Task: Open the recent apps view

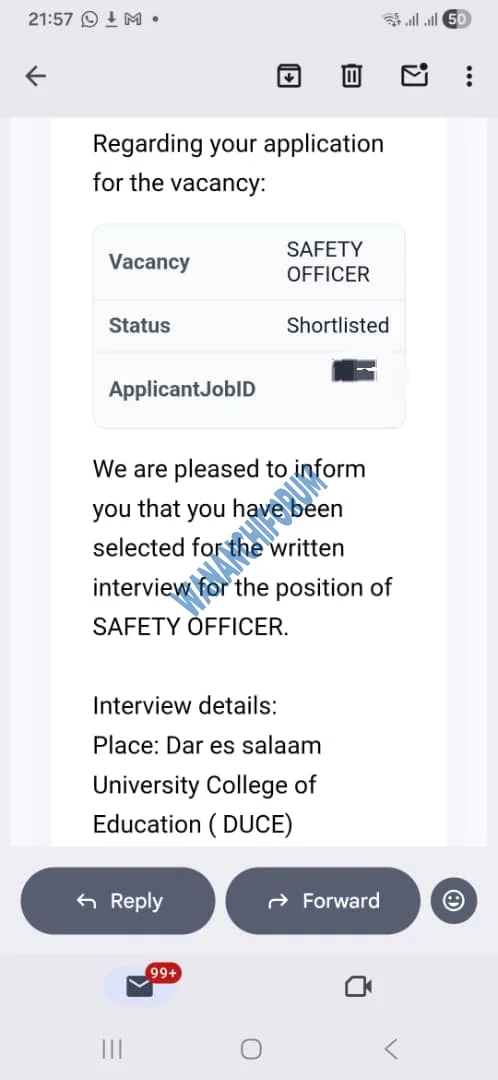Action: [112, 1049]
